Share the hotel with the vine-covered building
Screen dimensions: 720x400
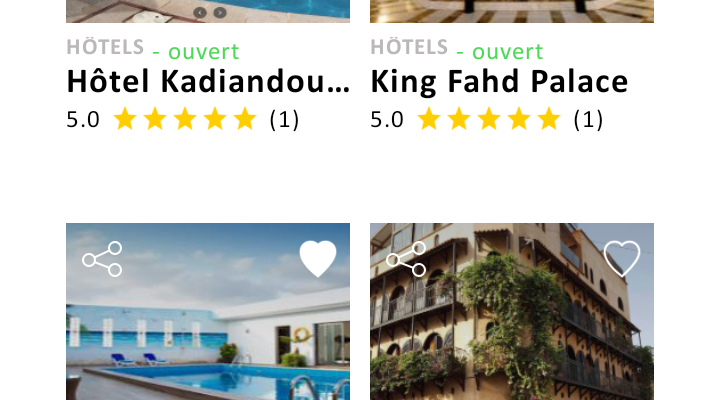(x=406, y=259)
